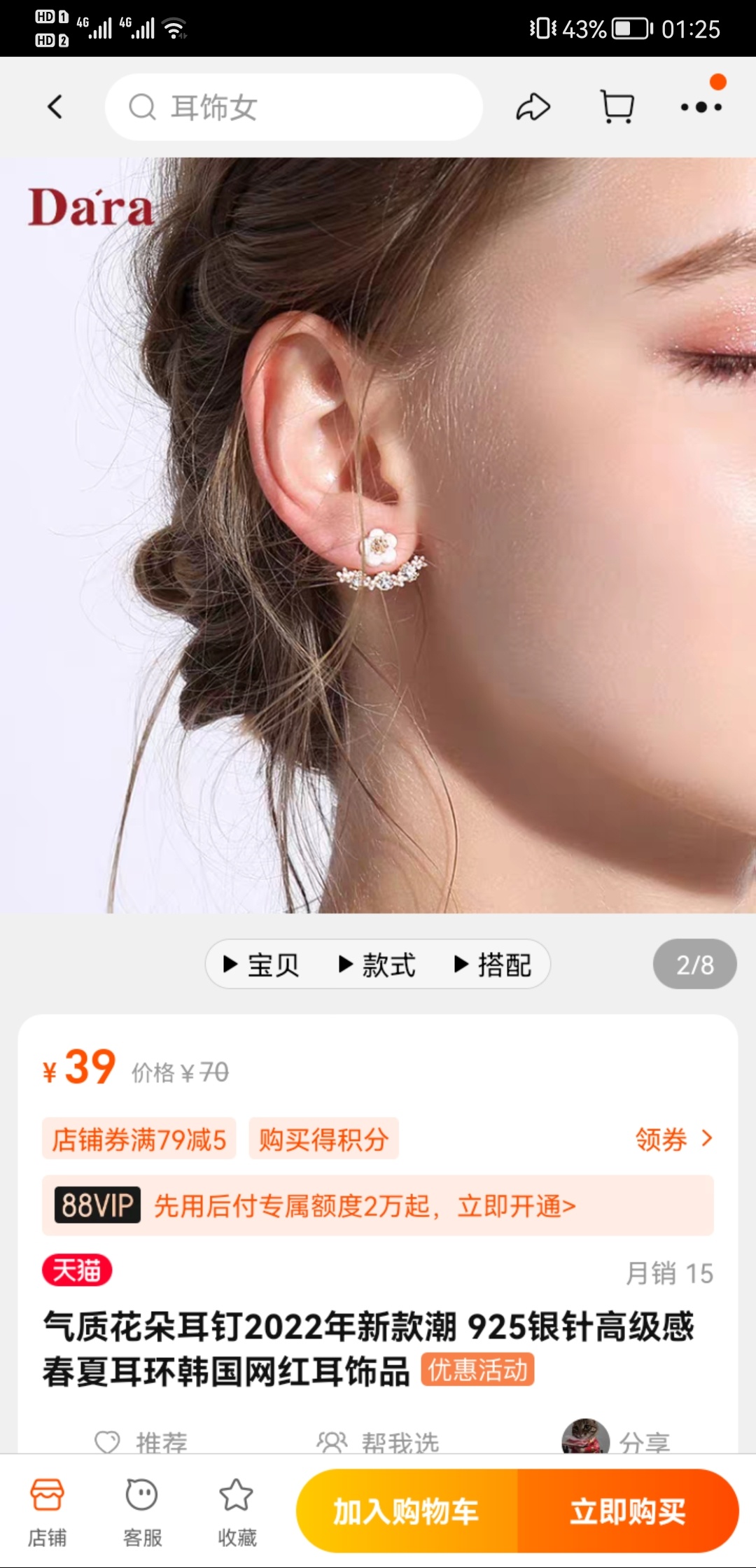756x1568 pixels.
Task: Open the three-dot overflow menu
Action: [x=701, y=107]
